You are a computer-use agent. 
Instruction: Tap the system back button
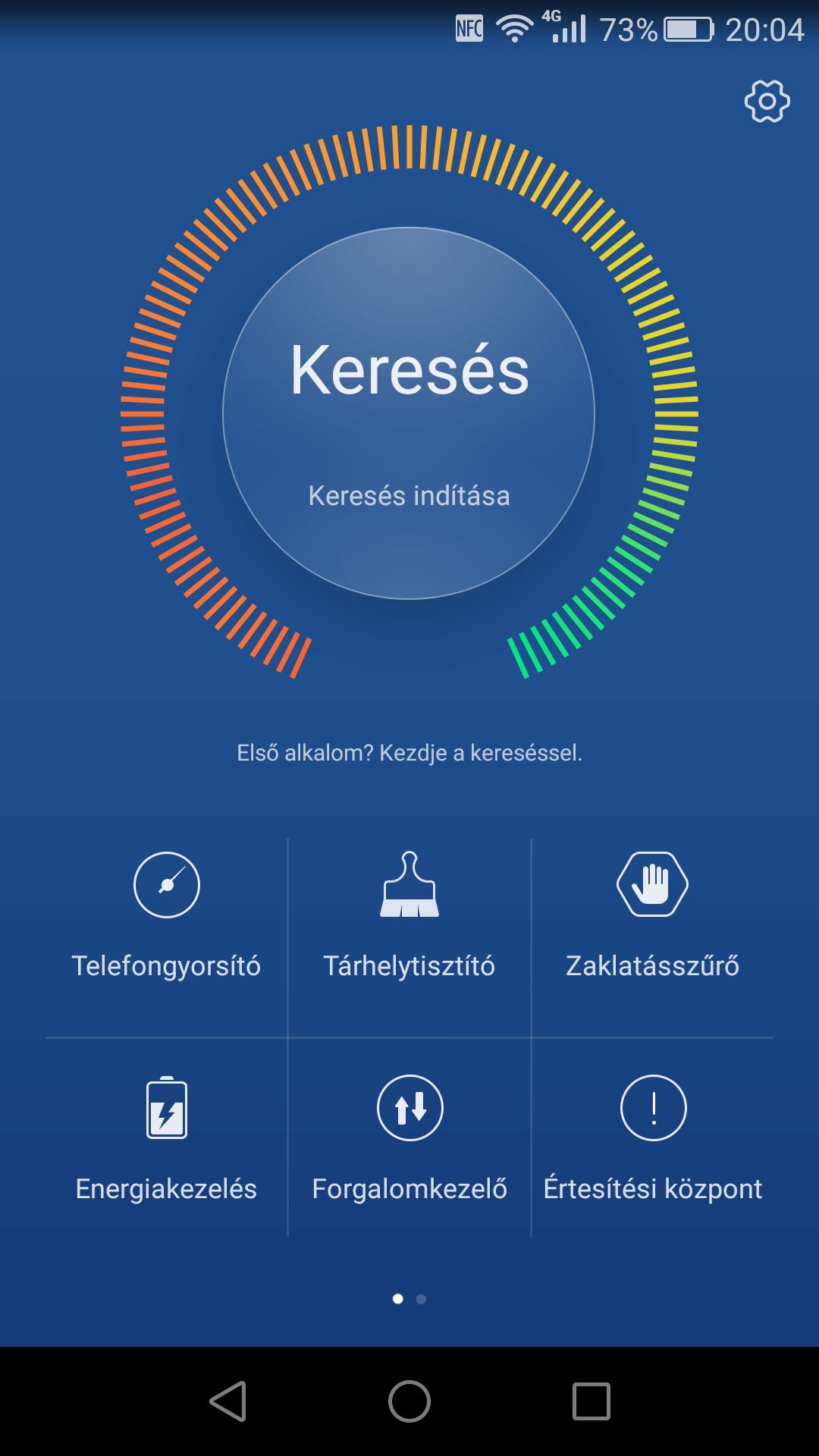228,1401
